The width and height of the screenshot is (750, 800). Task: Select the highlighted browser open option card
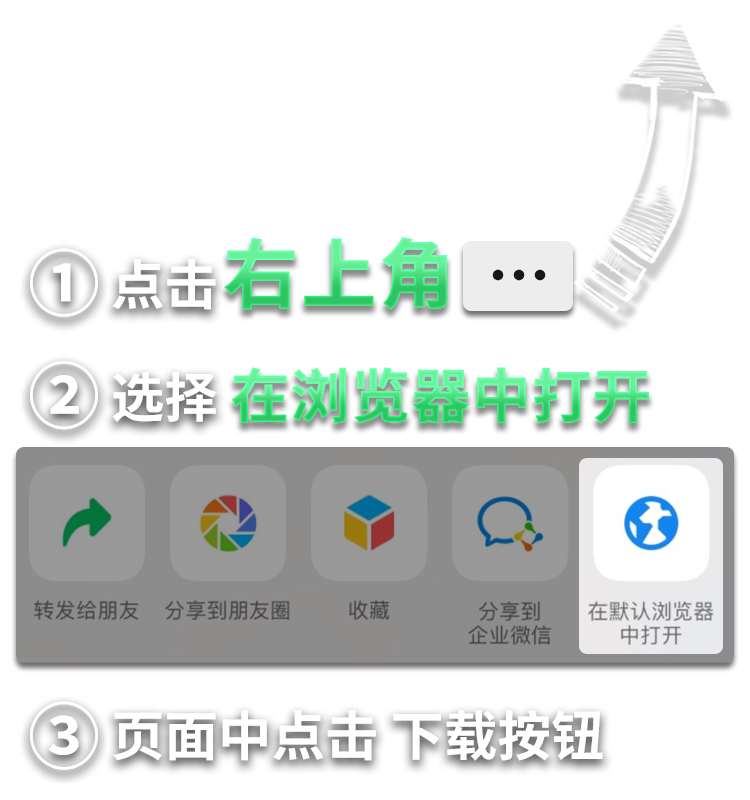(x=653, y=555)
